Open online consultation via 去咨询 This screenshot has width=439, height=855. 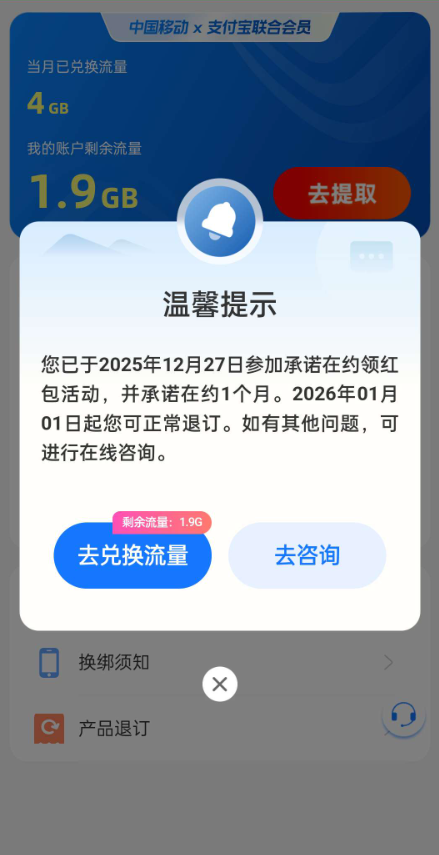pos(307,555)
